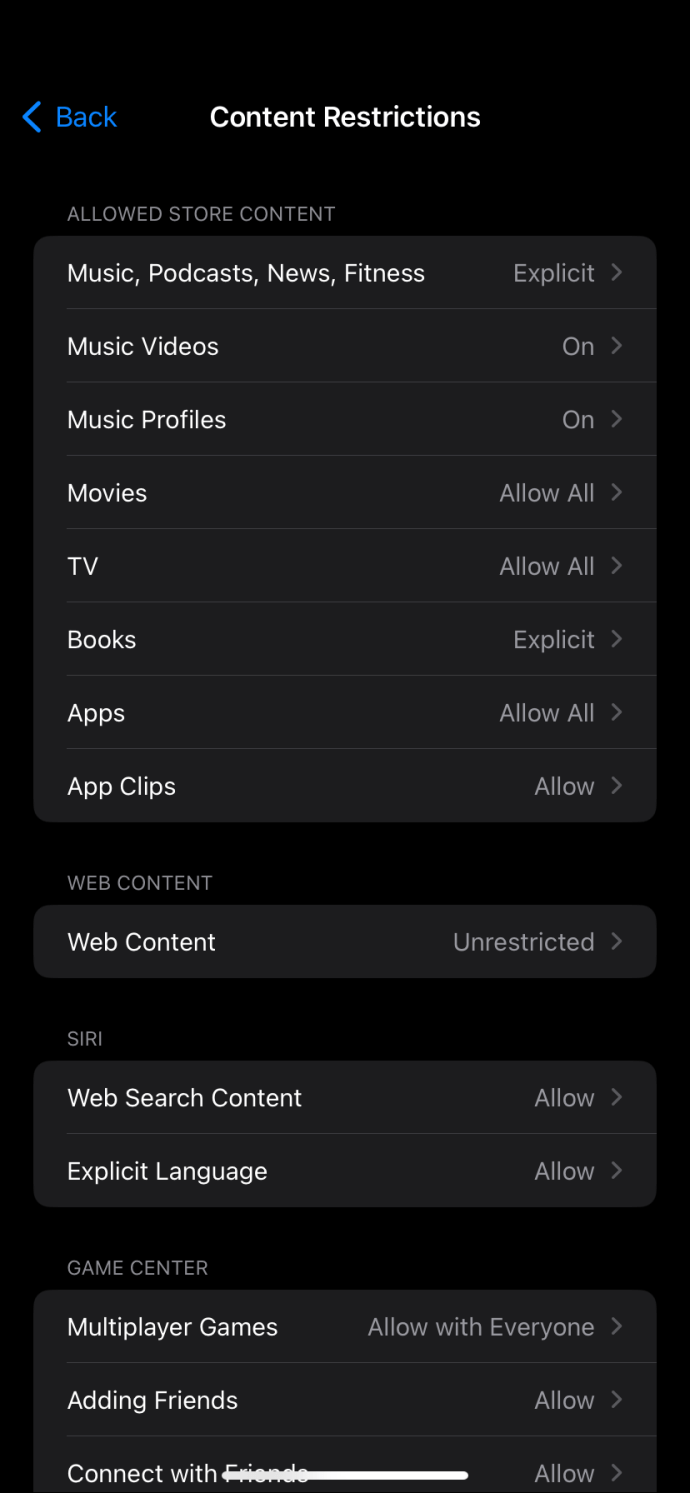
Task: Open the Adding Friends setting
Action: pyautogui.click(x=345, y=1400)
